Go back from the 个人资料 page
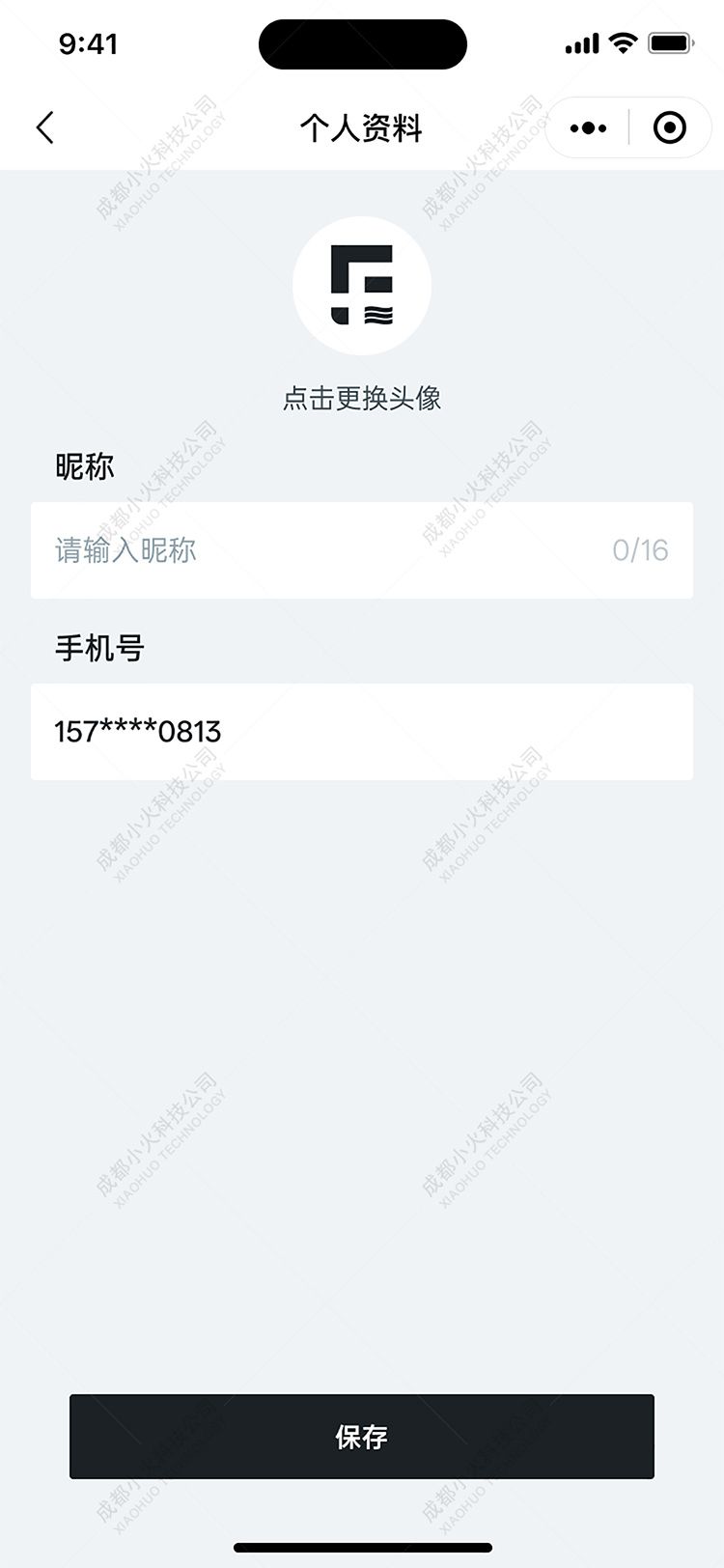The width and height of the screenshot is (724, 1568). coord(44,127)
